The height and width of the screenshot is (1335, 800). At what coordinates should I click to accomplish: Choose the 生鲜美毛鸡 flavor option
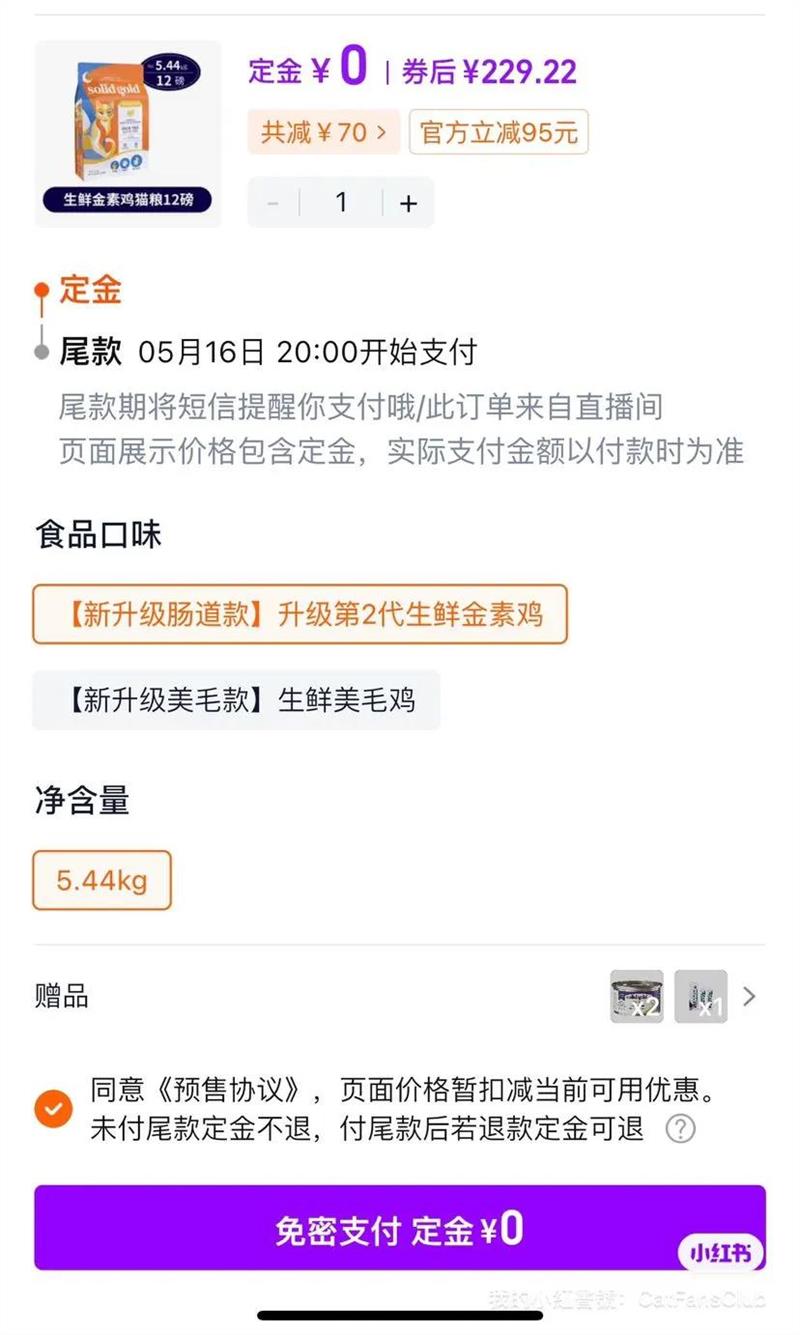(236, 700)
